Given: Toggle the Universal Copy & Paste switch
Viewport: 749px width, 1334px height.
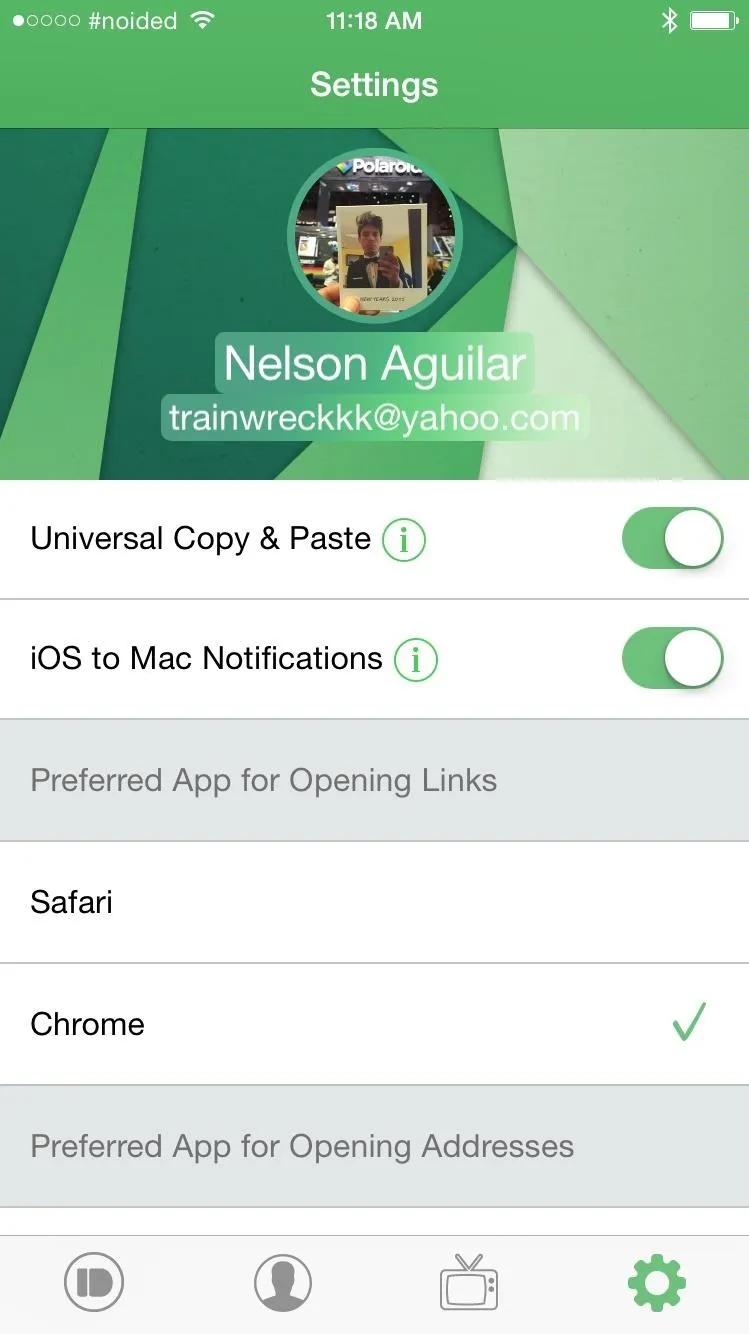Looking at the screenshot, I should (672, 538).
